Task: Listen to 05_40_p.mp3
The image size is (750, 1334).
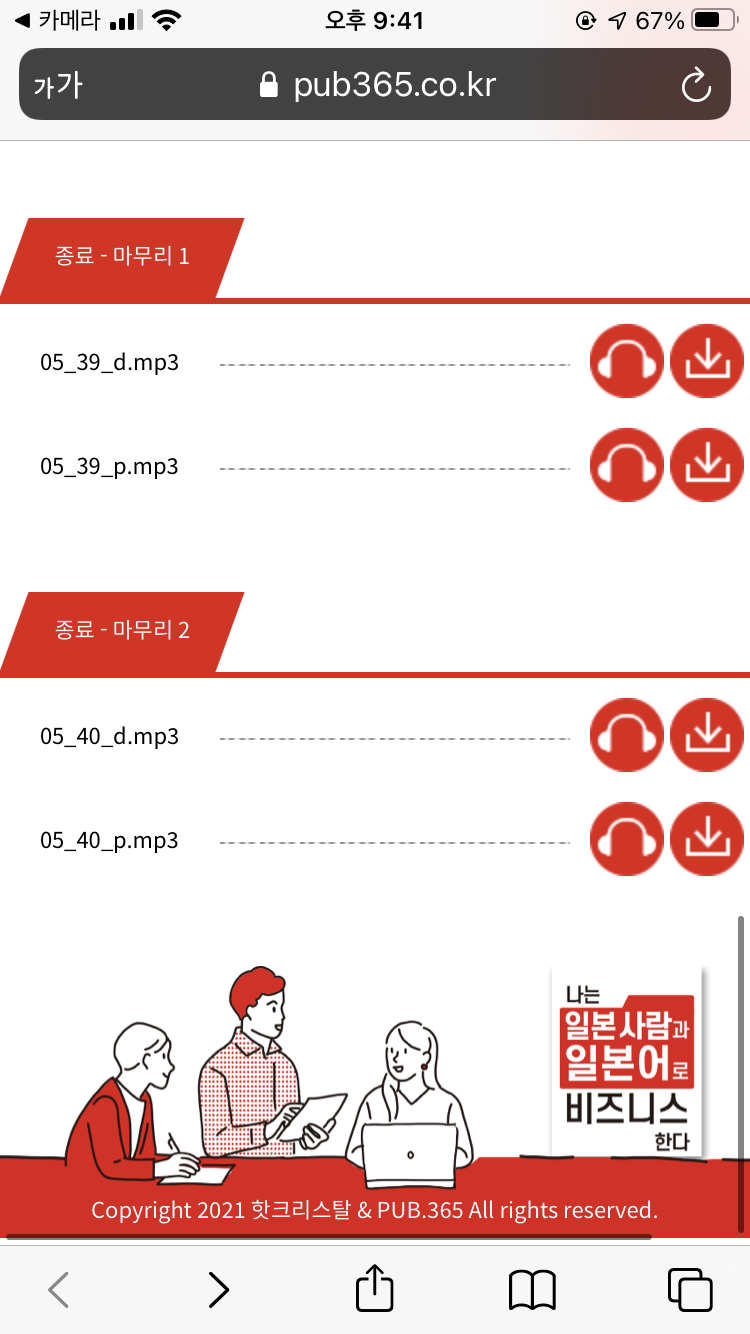Action: [627, 839]
